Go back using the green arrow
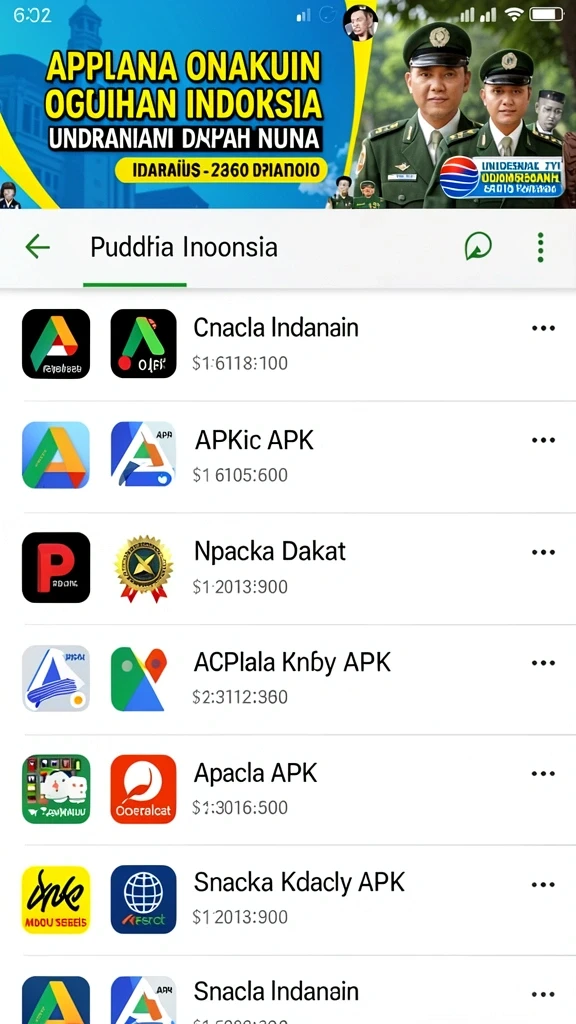Viewport: 576px width, 1024px height. pyautogui.click(x=37, y=247)
